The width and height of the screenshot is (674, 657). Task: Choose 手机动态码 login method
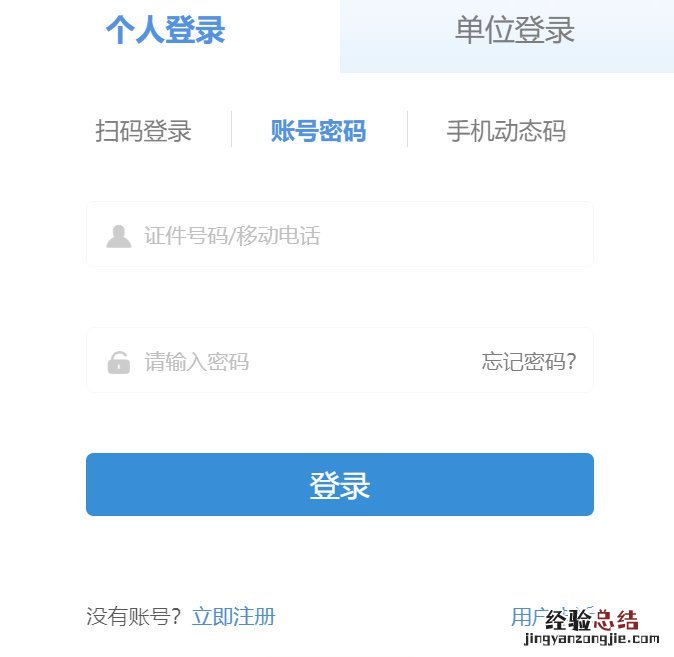click(505, 131)
